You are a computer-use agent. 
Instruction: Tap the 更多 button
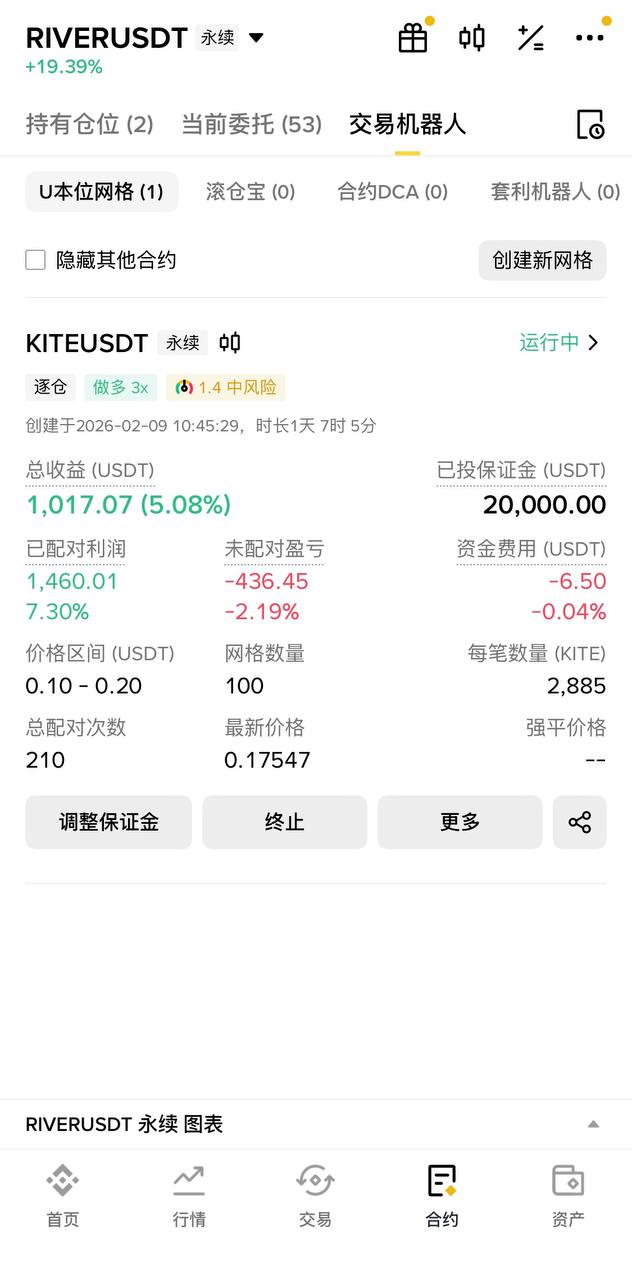(x=460, y=822)
